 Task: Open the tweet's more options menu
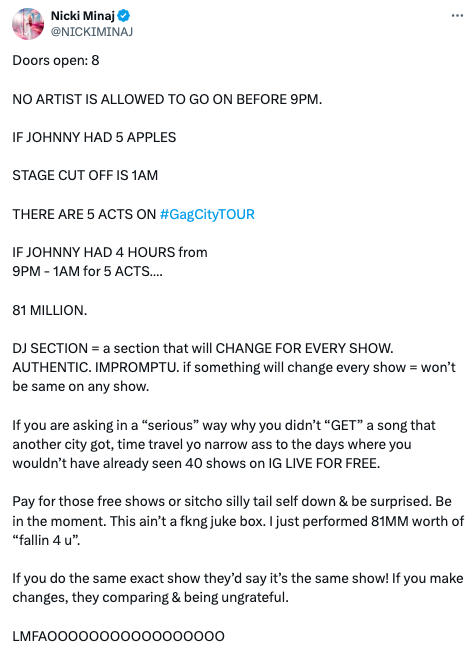click(457, 16)
